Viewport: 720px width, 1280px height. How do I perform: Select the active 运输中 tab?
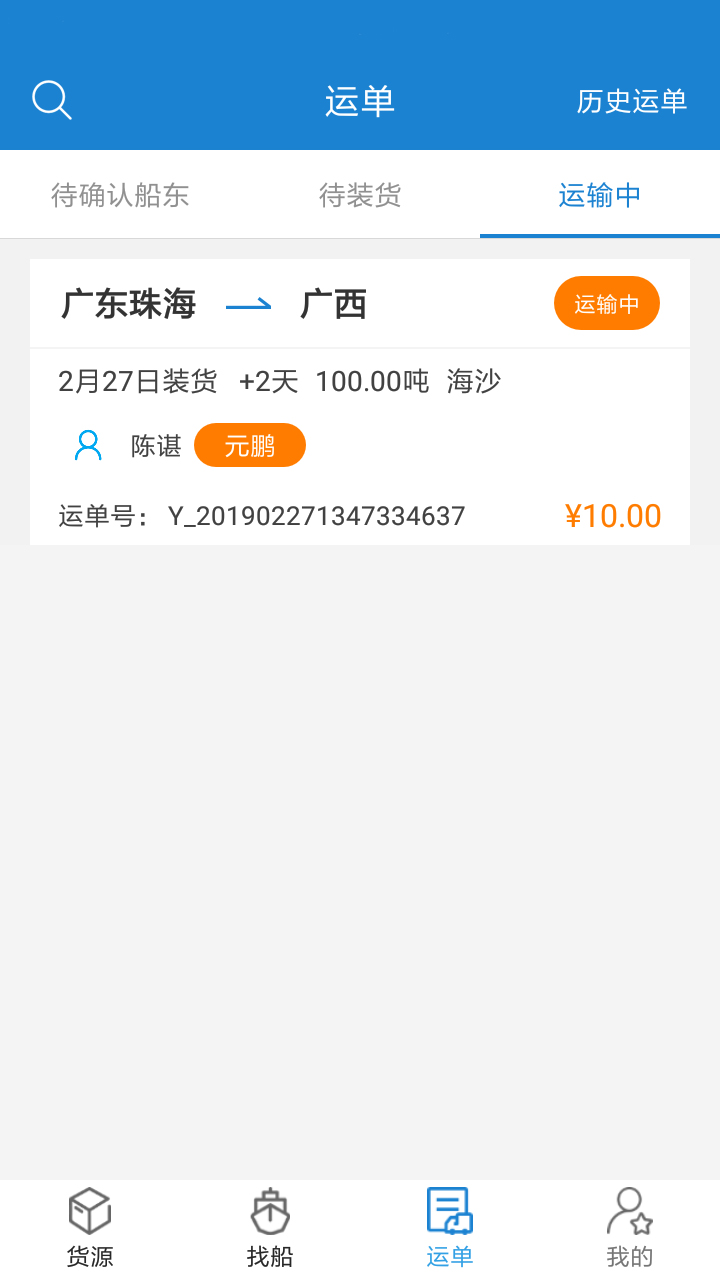(599, 196)
